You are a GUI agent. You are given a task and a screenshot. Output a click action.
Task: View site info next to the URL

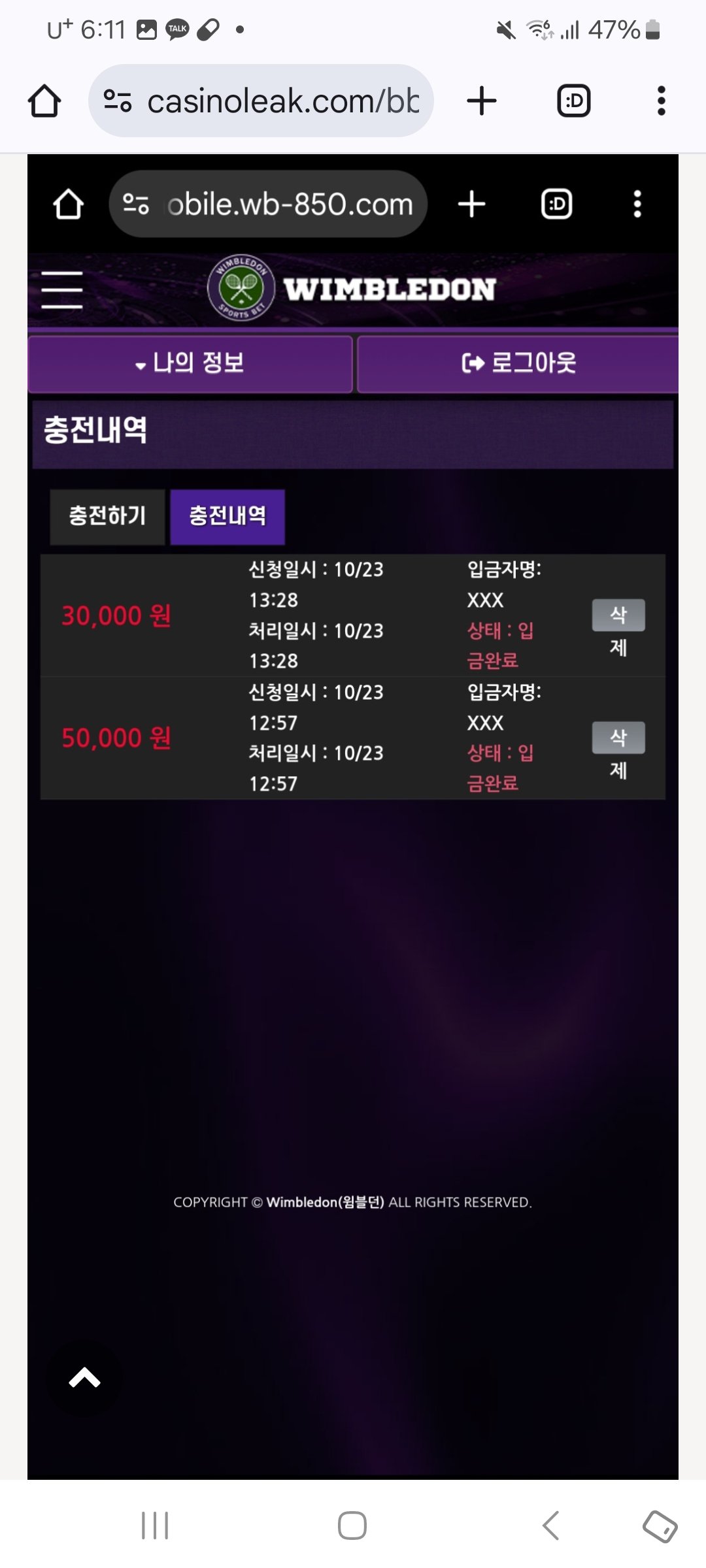(x=118, y=101)
